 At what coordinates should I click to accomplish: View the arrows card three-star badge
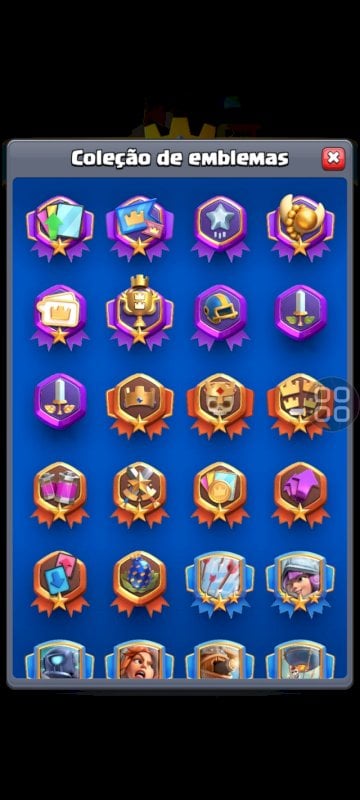(x=220, y=583)
